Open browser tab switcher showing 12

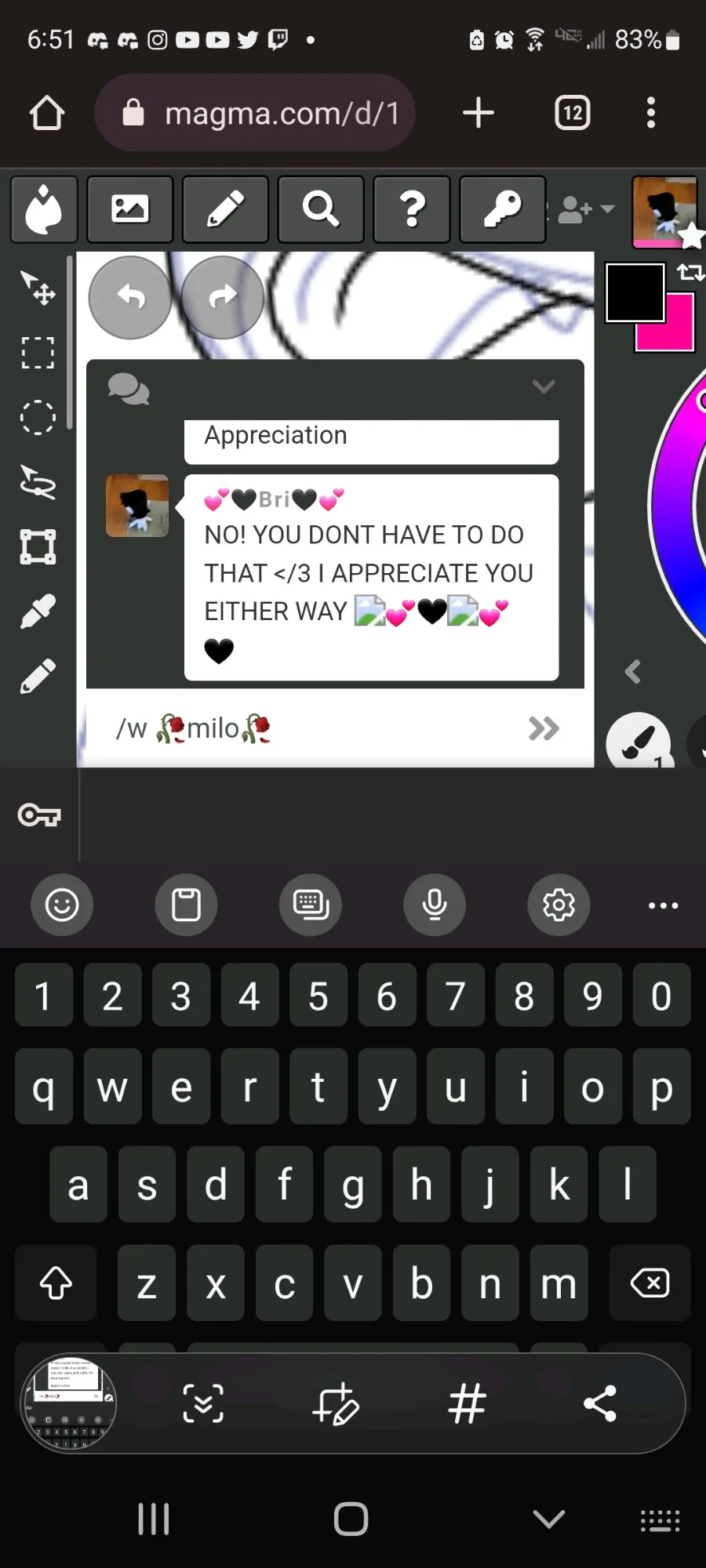(x=573, y=113)
